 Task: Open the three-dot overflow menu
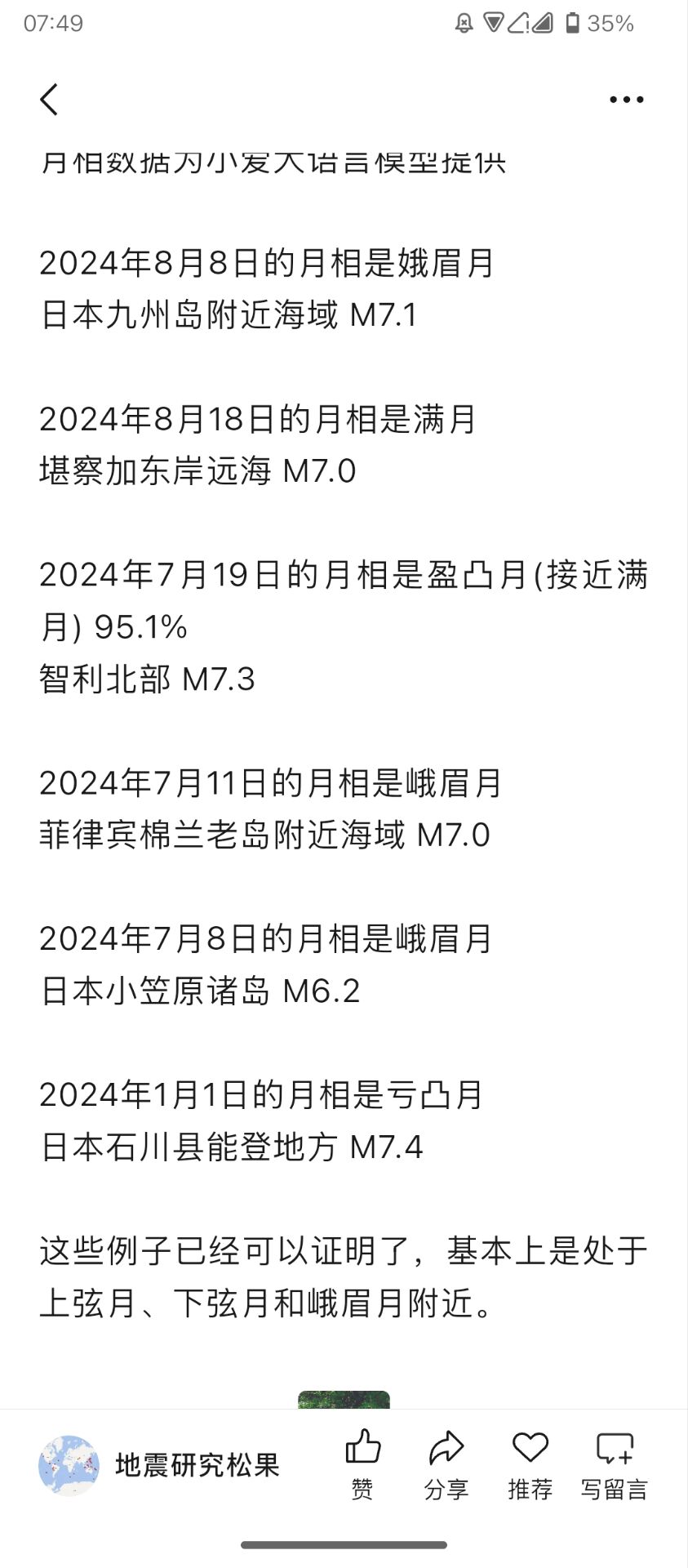626,100
